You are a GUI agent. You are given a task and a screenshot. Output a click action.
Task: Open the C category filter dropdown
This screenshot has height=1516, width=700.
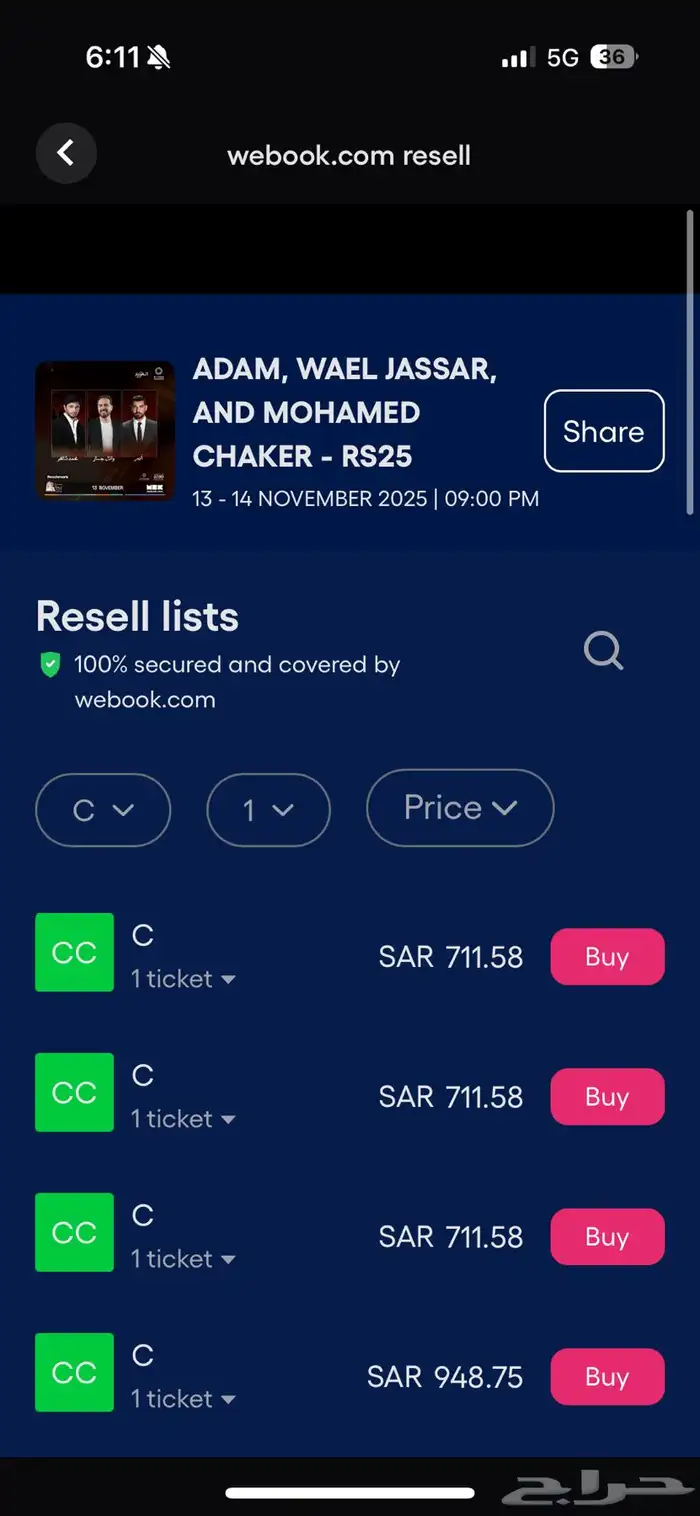point(103,810)
